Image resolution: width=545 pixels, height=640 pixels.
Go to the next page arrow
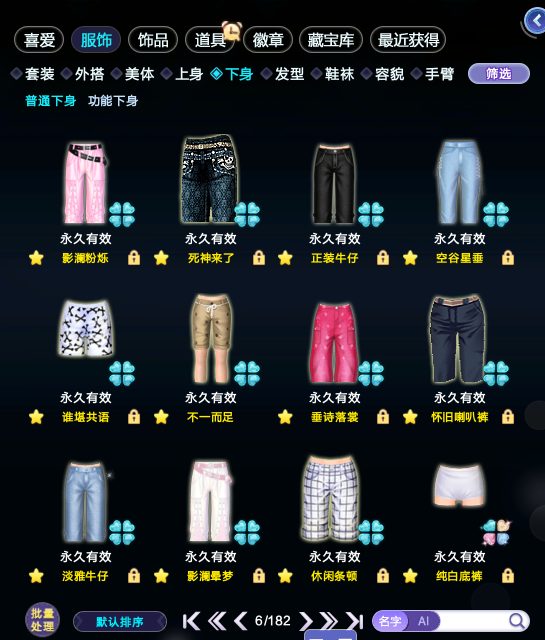[305, 621]
